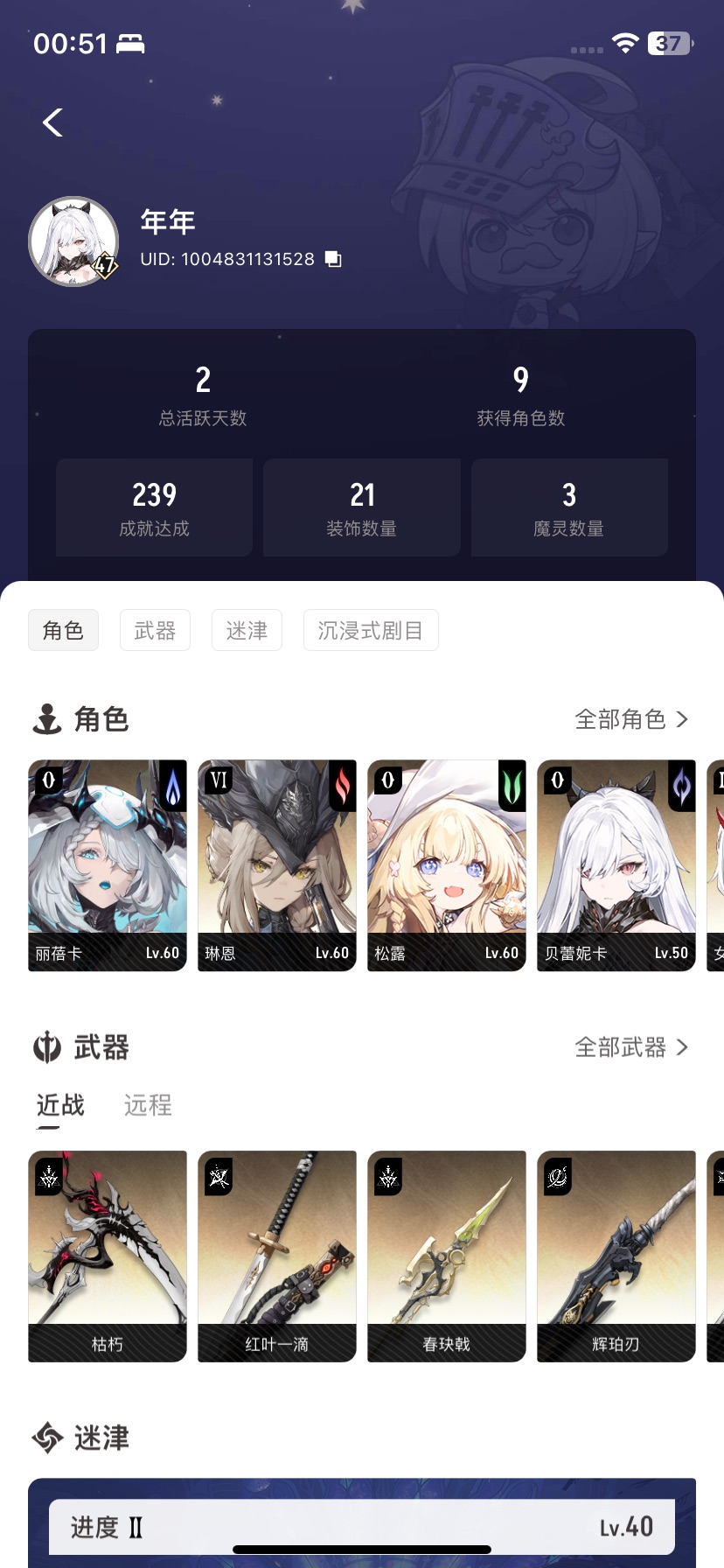Image resolution: width=724 pixels, height=1568 pixels.
Task: Switch to the 迷津 tab chip
Action: pos(247,630)
